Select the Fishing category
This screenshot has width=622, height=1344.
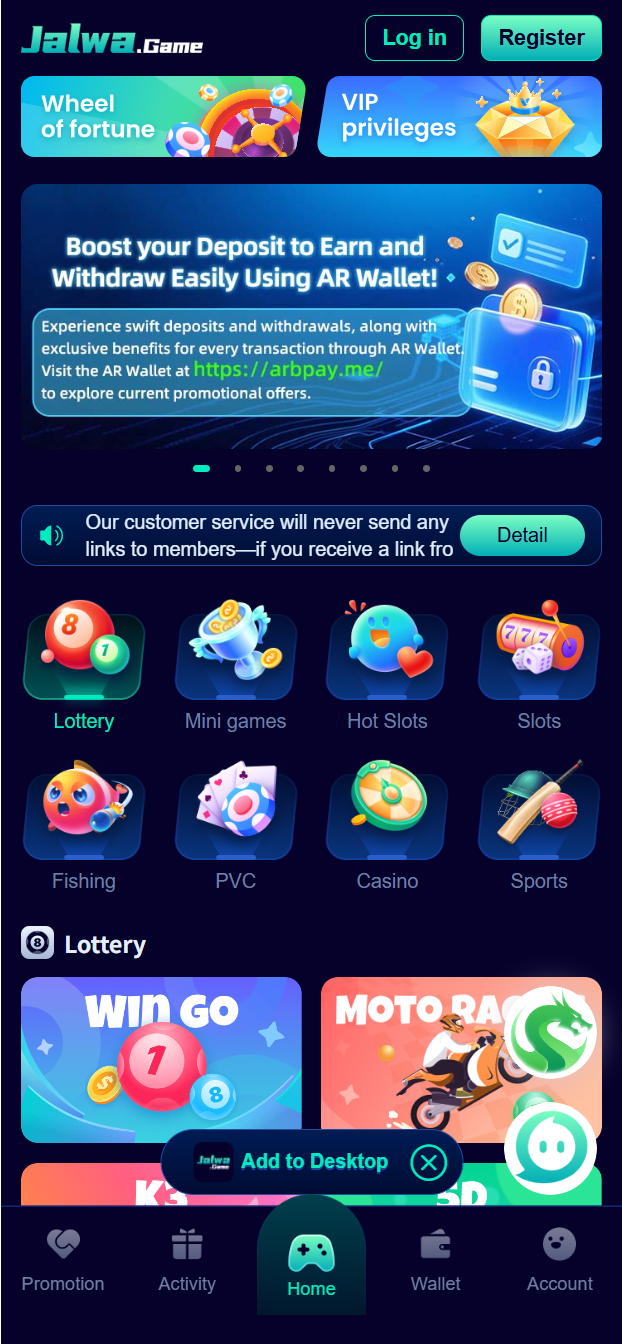pyautogui.click(x=84, y=825)
